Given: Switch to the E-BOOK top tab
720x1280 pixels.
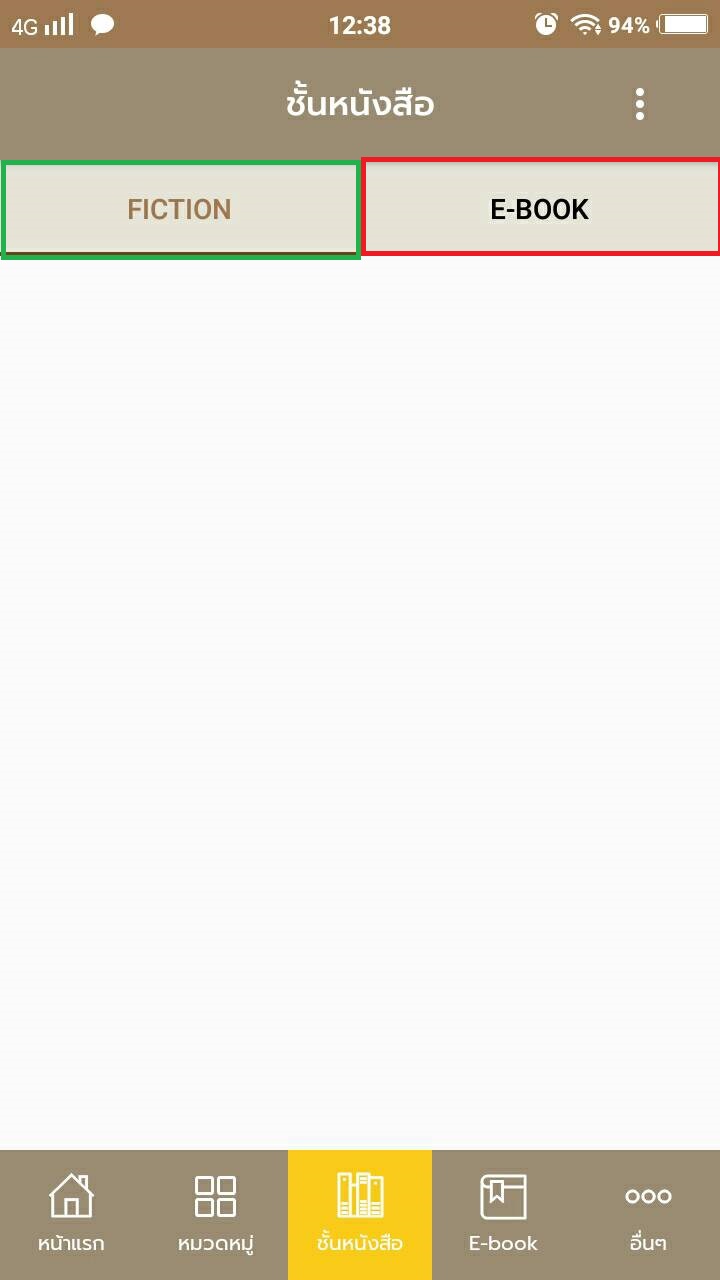Looking at the screenshot, I should 540,209.
